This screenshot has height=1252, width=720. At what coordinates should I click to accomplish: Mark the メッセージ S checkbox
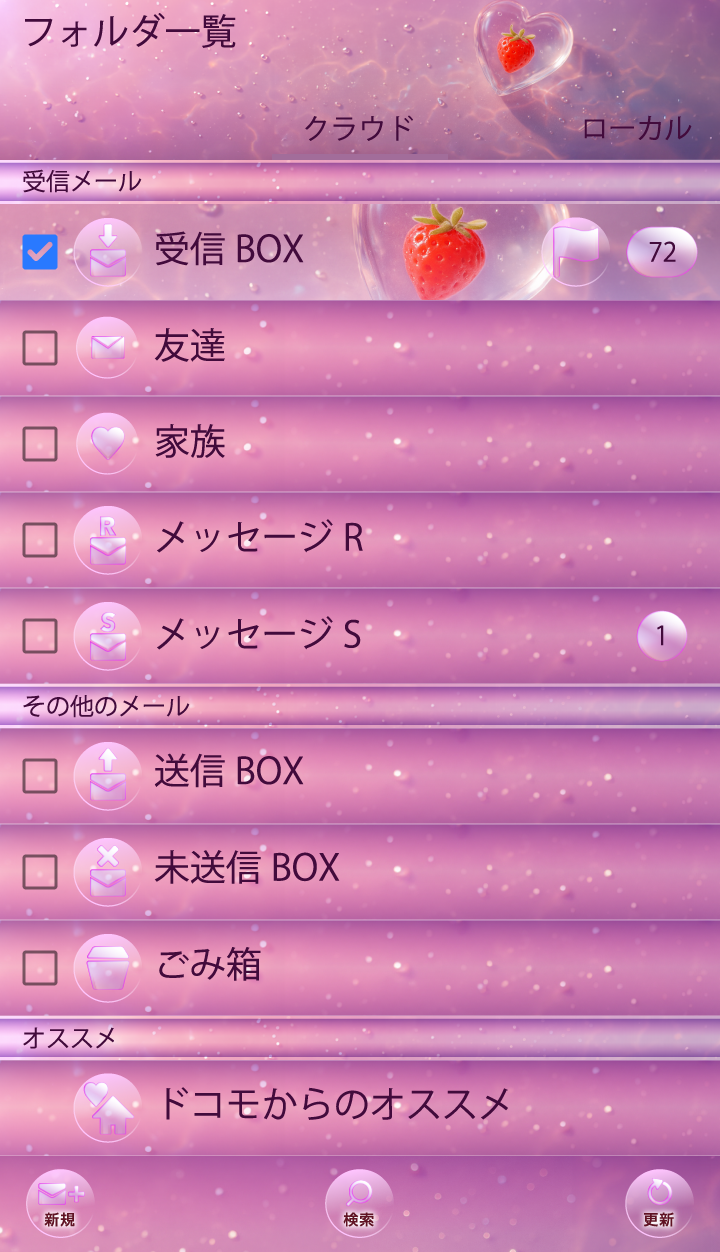pyautogui.click(x=40, y=636)
